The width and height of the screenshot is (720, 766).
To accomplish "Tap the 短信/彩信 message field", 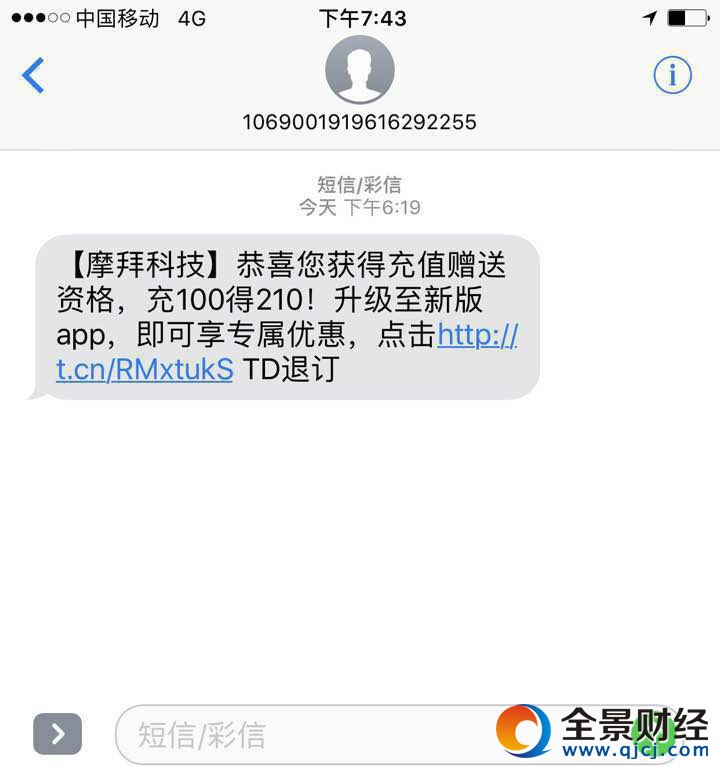I will (x=300, y=735).
